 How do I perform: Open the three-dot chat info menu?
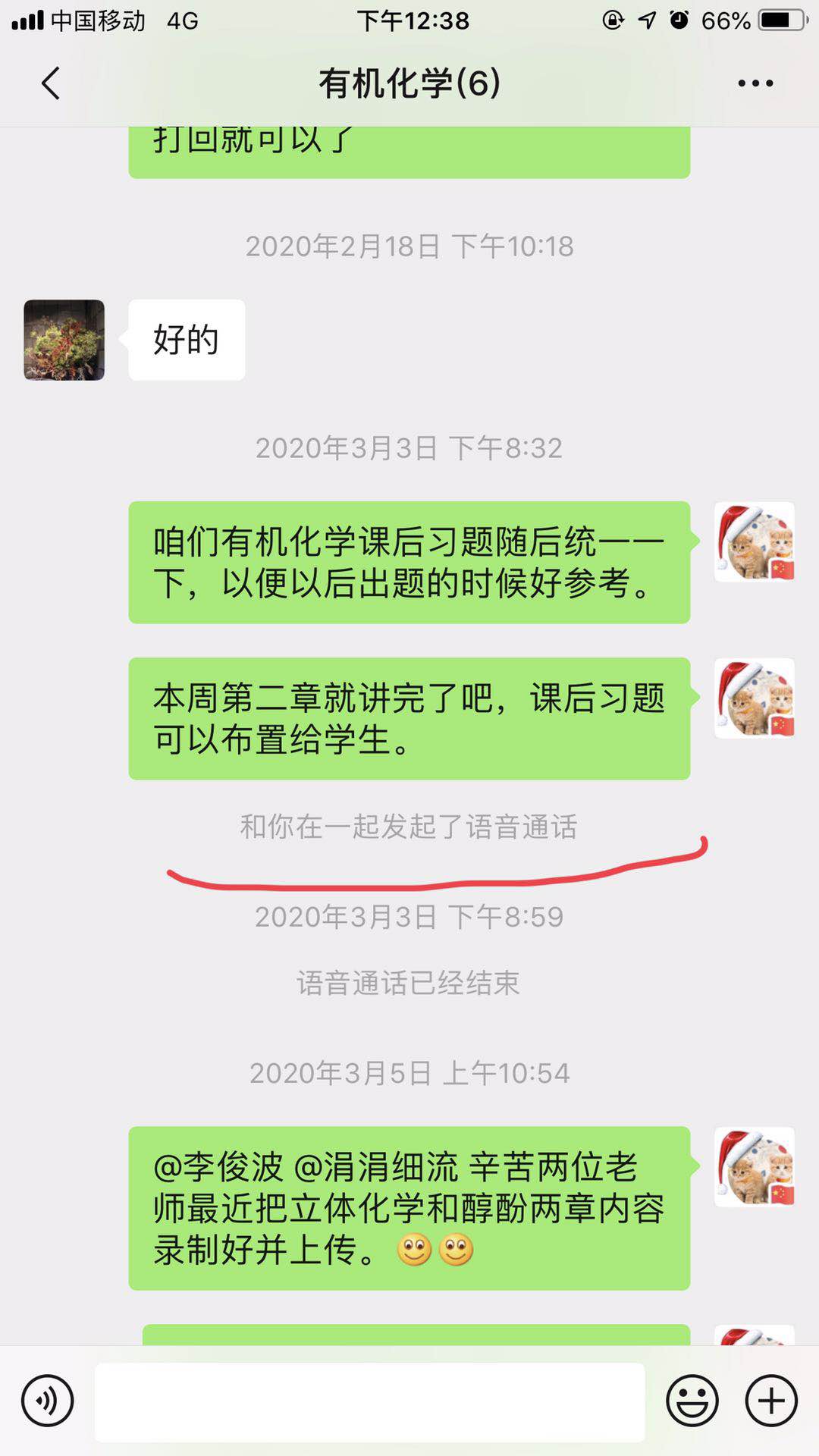click(x=755, y=83)
